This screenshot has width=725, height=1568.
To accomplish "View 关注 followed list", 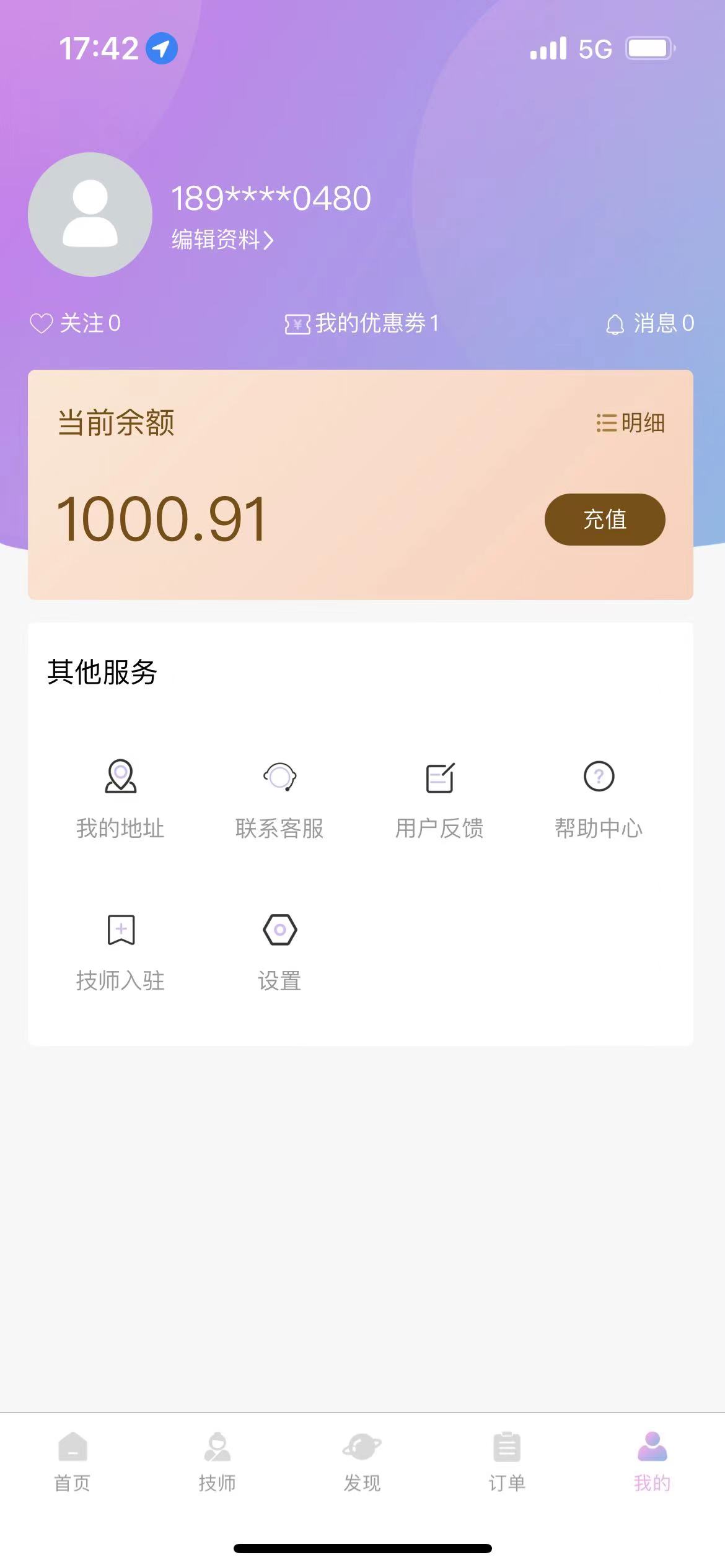I will [x=75, y=323].
